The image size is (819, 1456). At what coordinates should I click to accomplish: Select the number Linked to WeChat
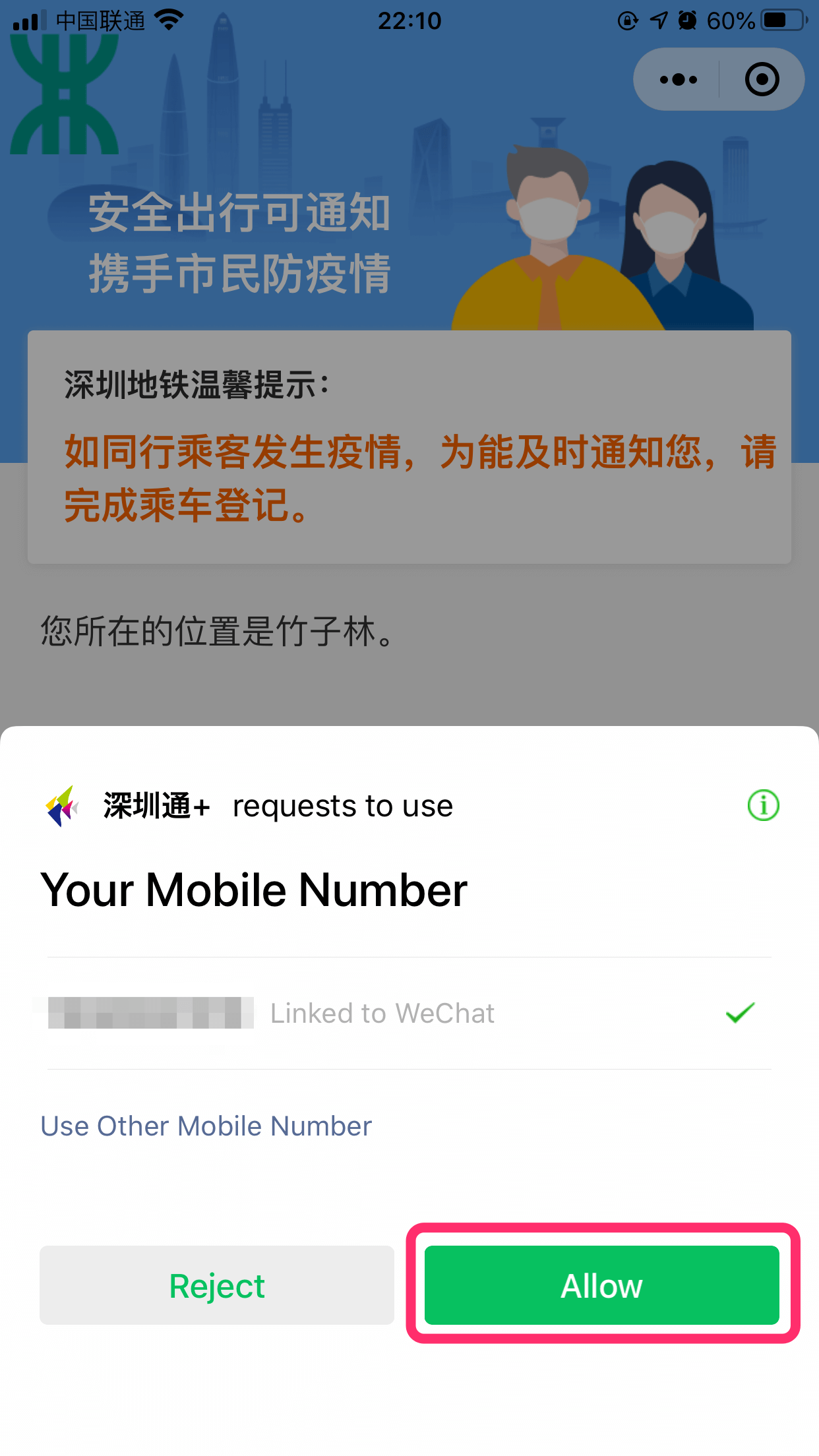point(409,1013)
